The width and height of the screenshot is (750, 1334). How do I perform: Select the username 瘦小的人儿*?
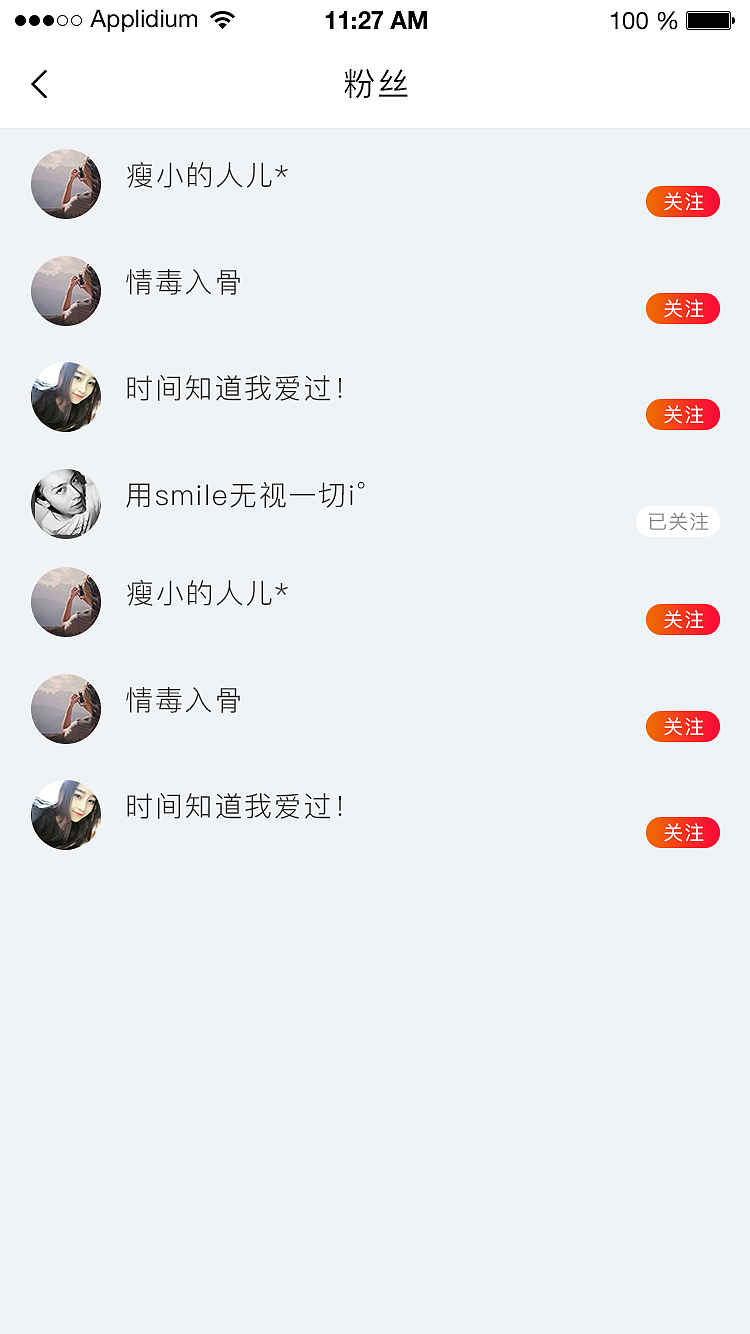pyautogui.click(x=205, y=176)
